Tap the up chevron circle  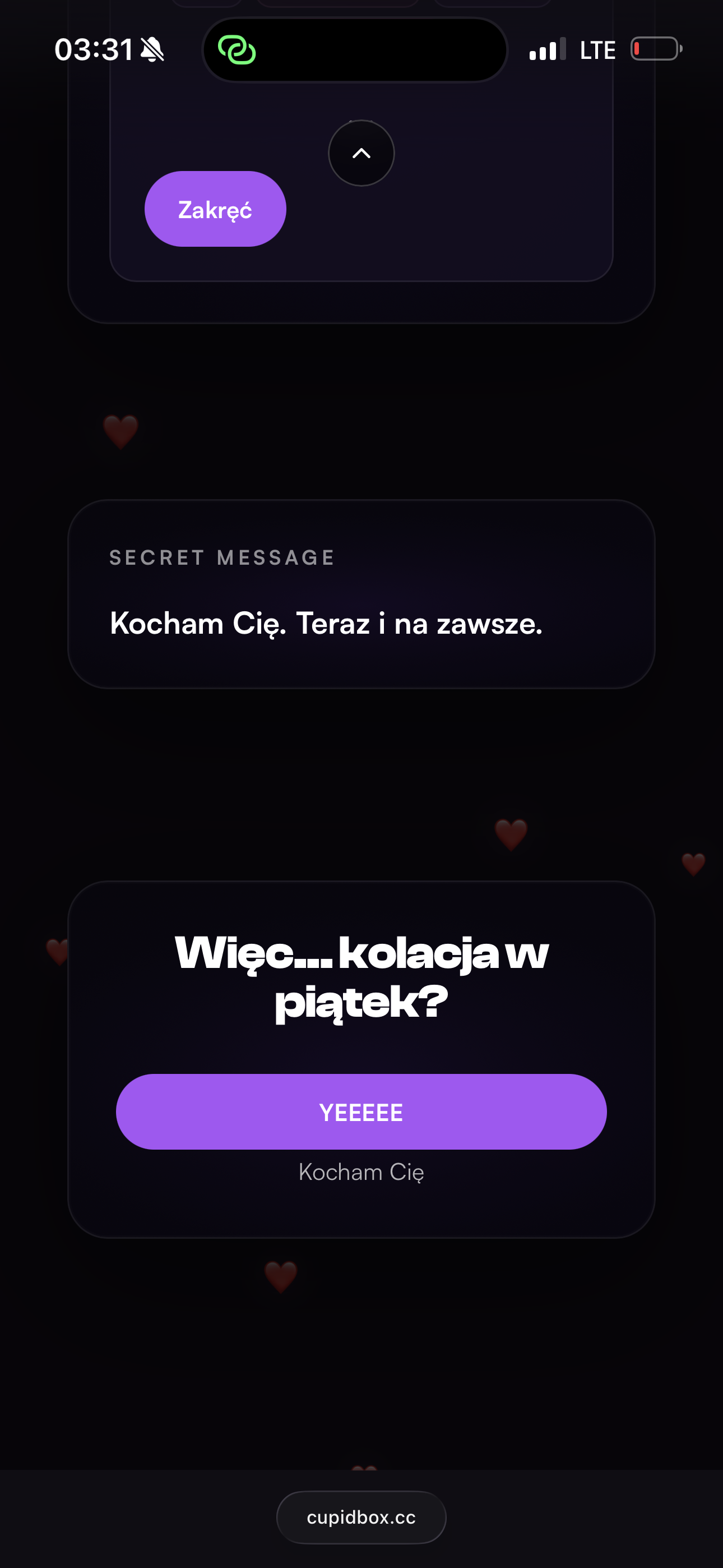pyautogui.click(x=361, y=153)
